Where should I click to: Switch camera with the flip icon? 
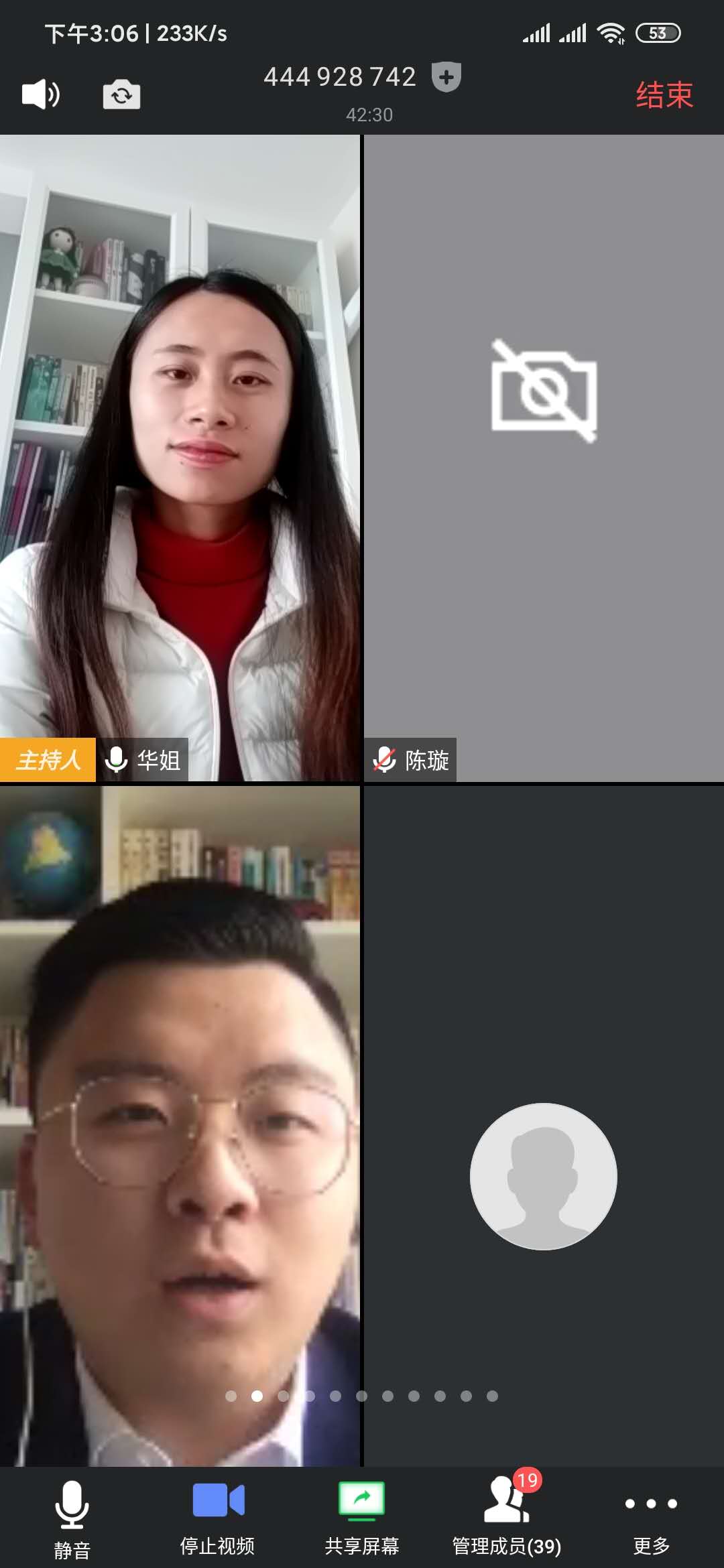point(121,94)
